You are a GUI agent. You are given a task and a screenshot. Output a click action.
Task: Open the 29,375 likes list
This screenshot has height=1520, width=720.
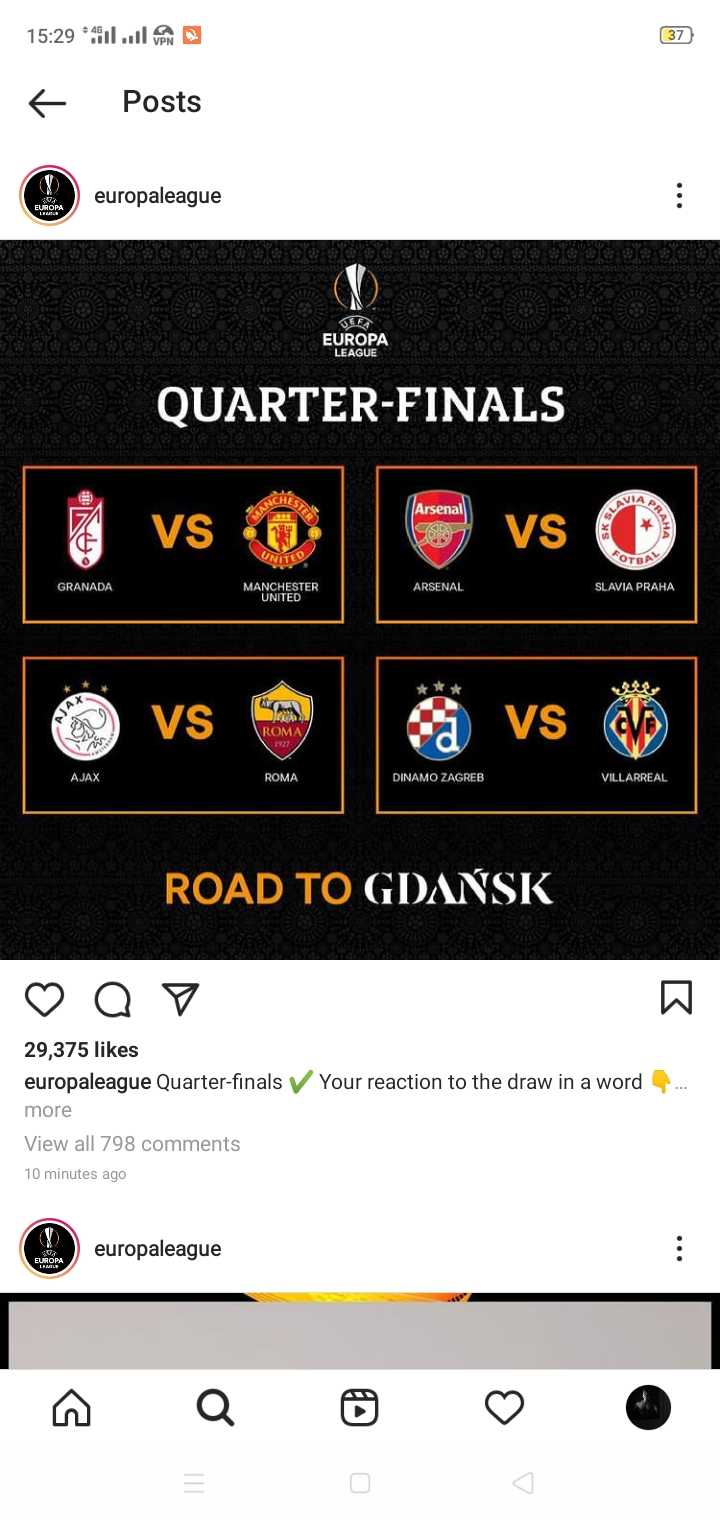click(81, 1050)
